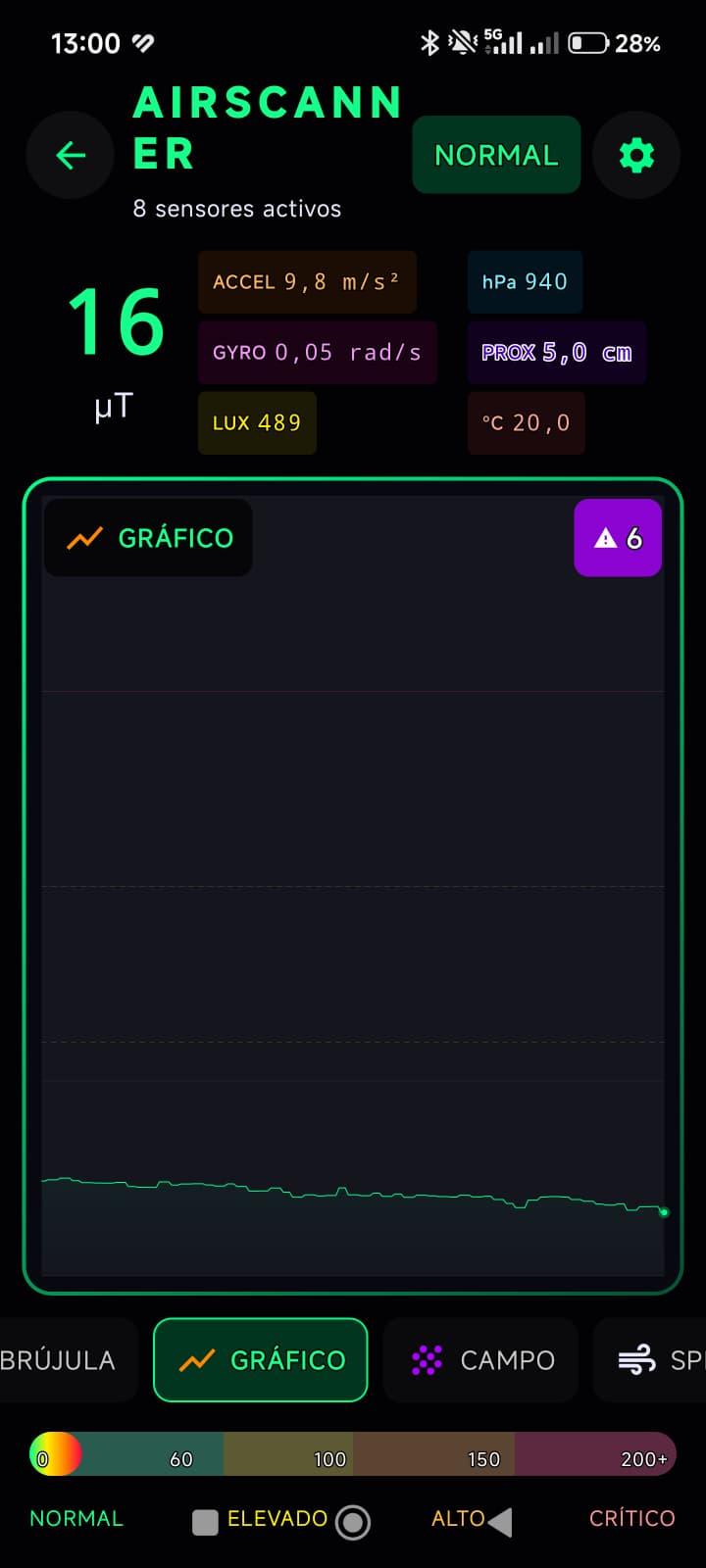Screen dimensions: 706x1568
Task: Open the partially visible SP tab
Action: (653, 1360)
